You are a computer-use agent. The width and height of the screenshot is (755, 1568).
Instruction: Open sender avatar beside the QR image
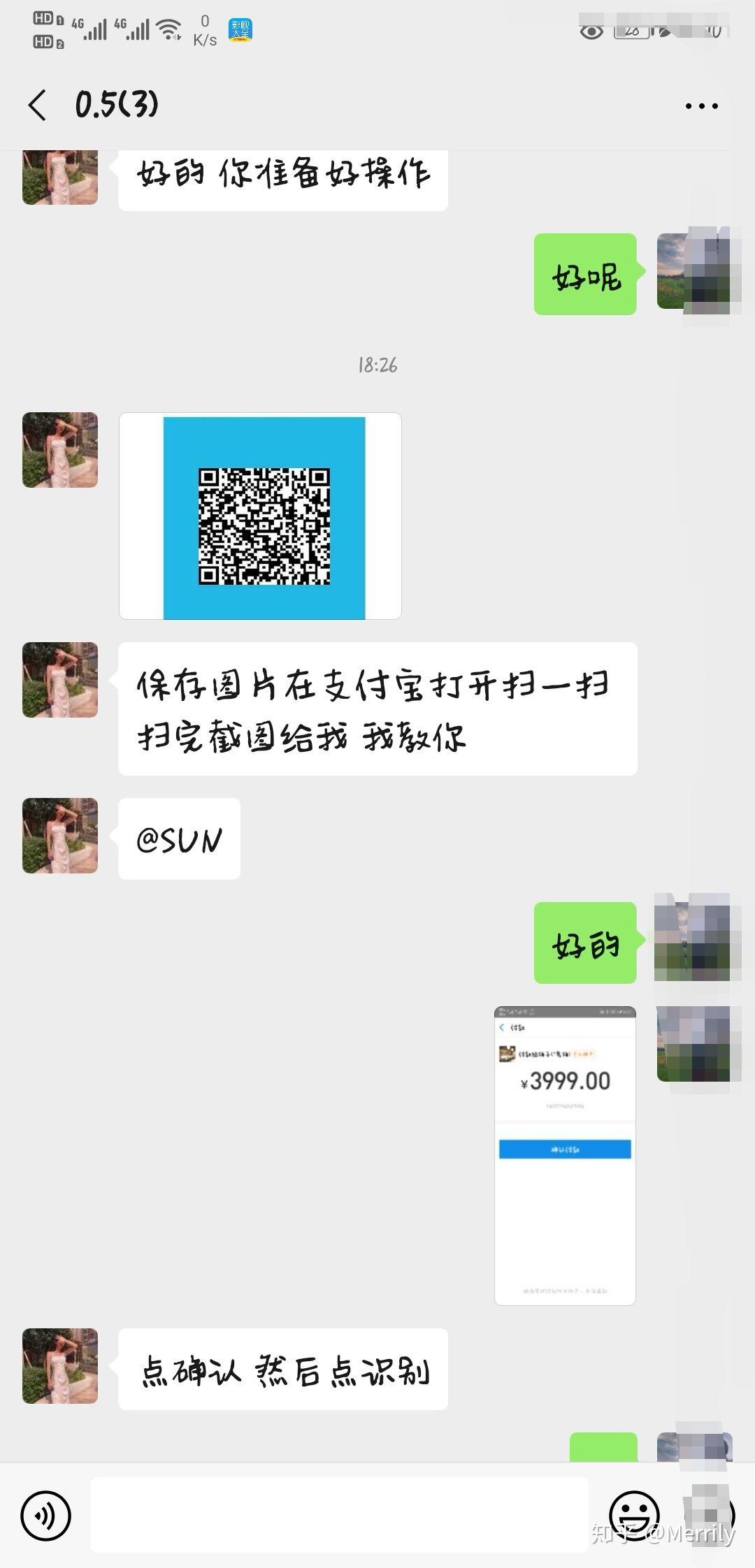click(60, 450)
